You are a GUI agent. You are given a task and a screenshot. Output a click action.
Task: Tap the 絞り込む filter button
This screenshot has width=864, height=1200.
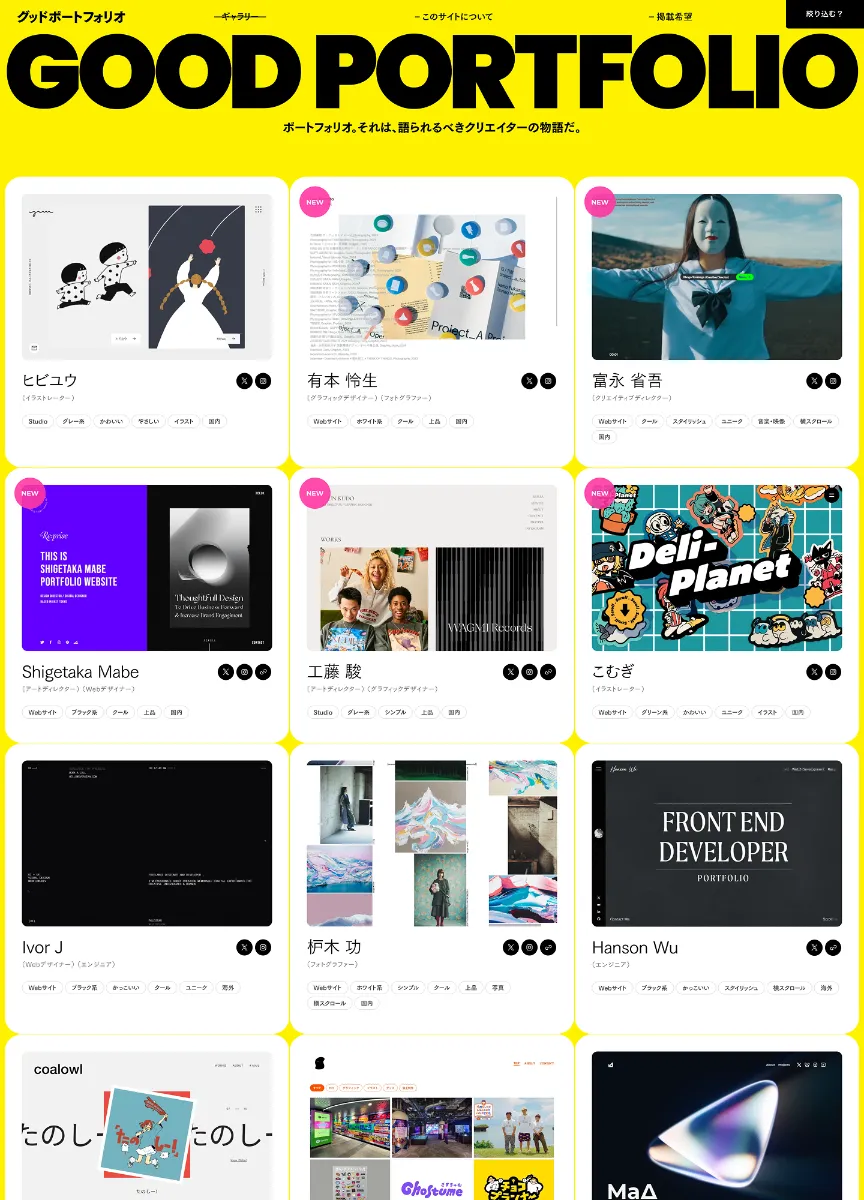(824, 14)
